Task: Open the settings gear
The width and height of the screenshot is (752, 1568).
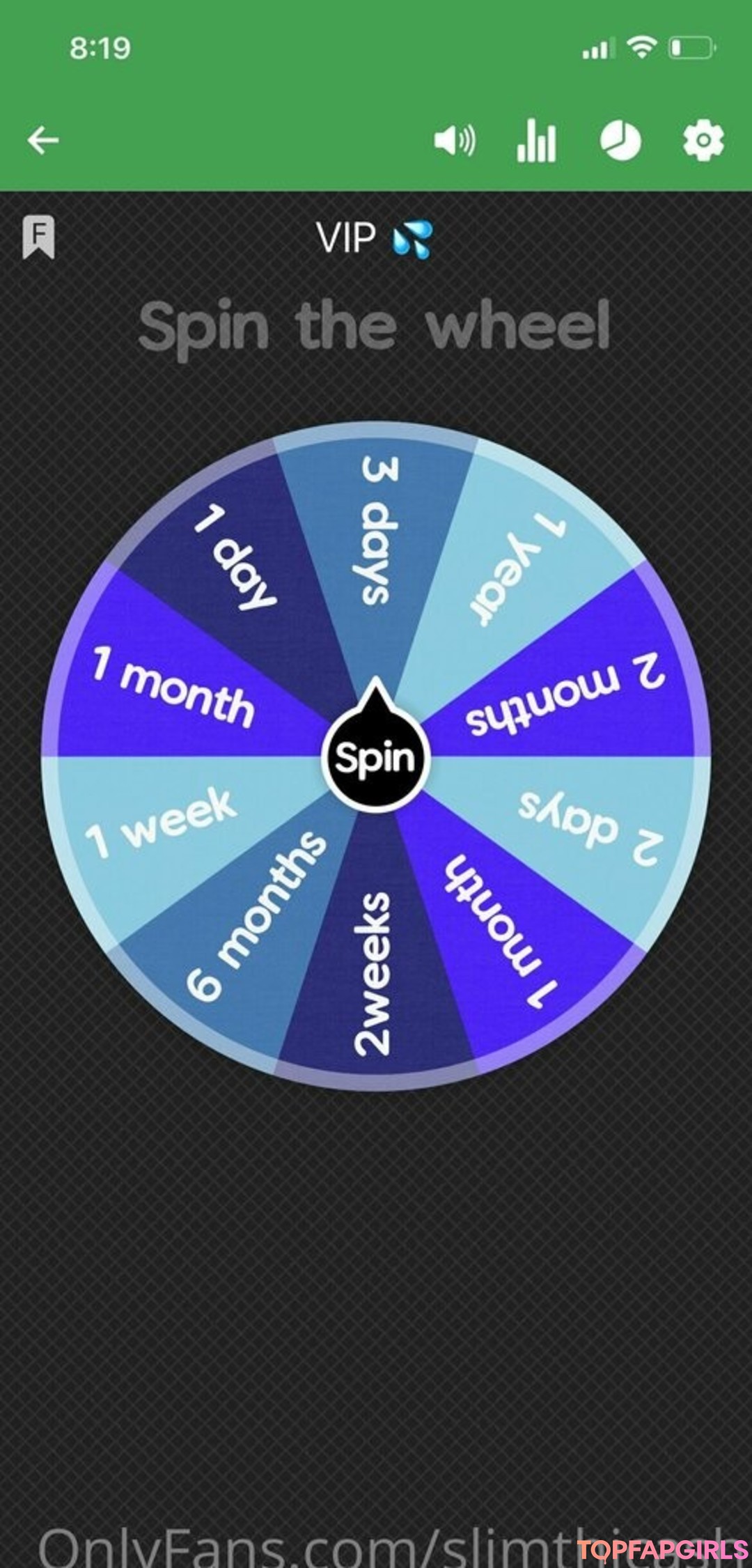Action: coord(703,140)
